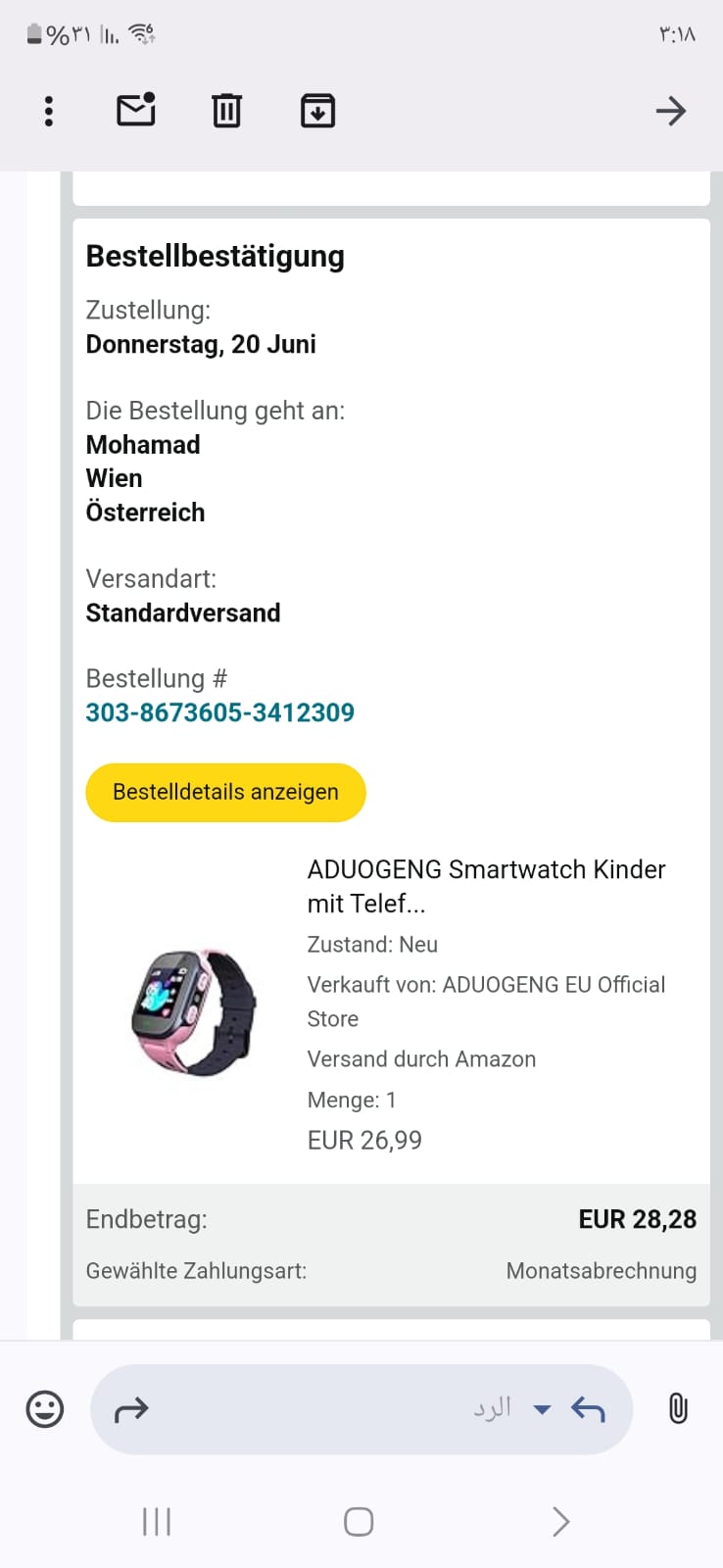Open recent apps from the navigation bar

tap(157, 1521)
